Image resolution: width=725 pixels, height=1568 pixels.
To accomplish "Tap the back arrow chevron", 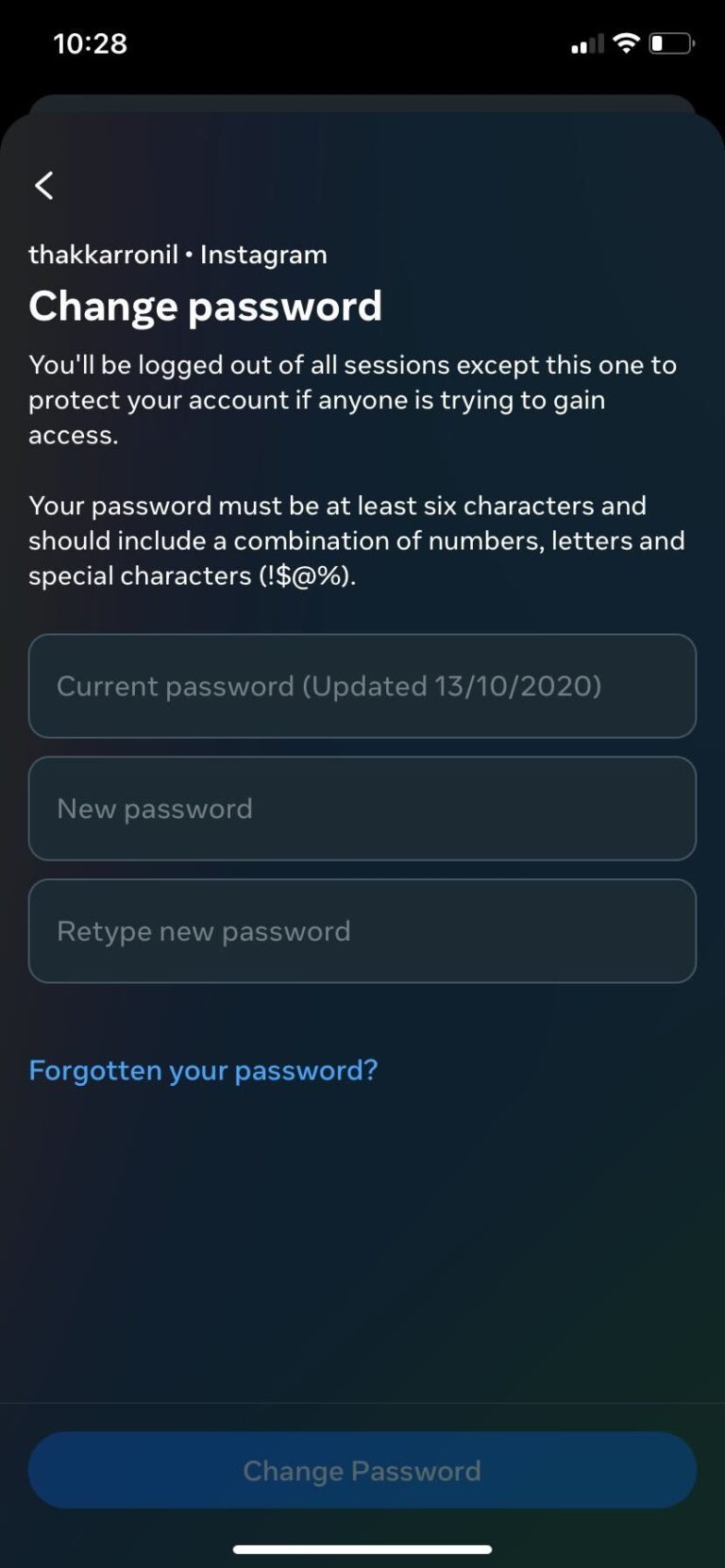I will (43, 185).
